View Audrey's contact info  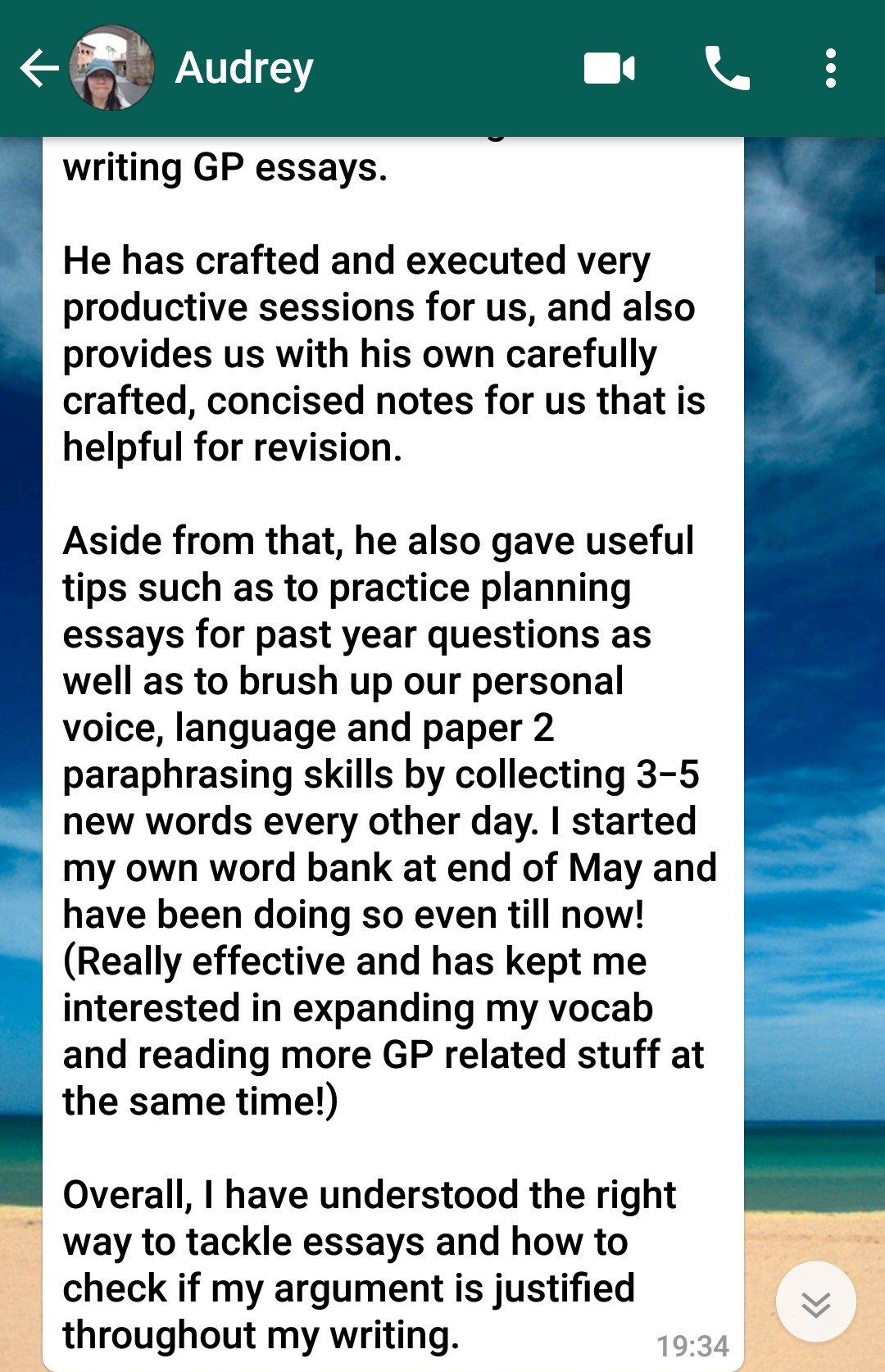pos(244,68)
